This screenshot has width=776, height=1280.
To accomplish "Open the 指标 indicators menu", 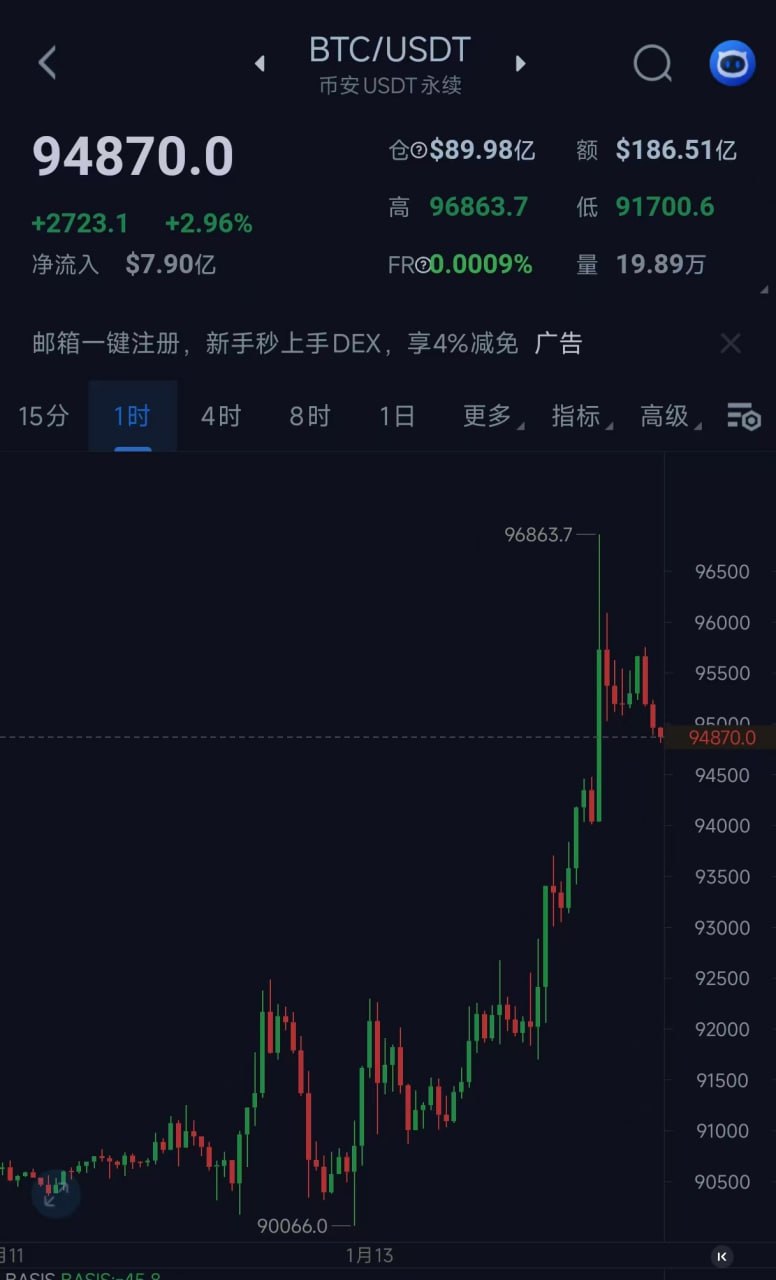I will [x=577, y=416].
